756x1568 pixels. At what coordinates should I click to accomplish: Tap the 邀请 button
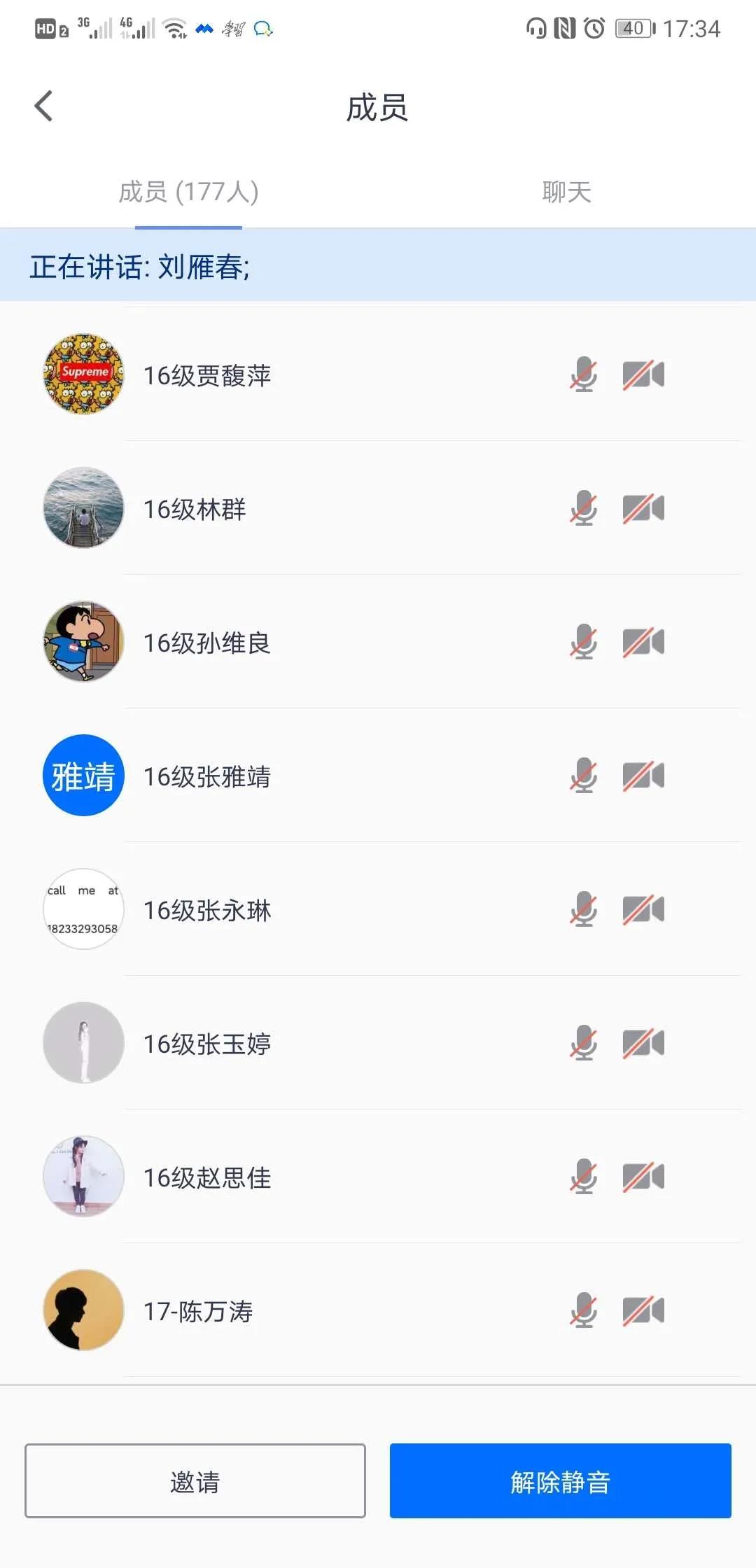click(195, 1480)
